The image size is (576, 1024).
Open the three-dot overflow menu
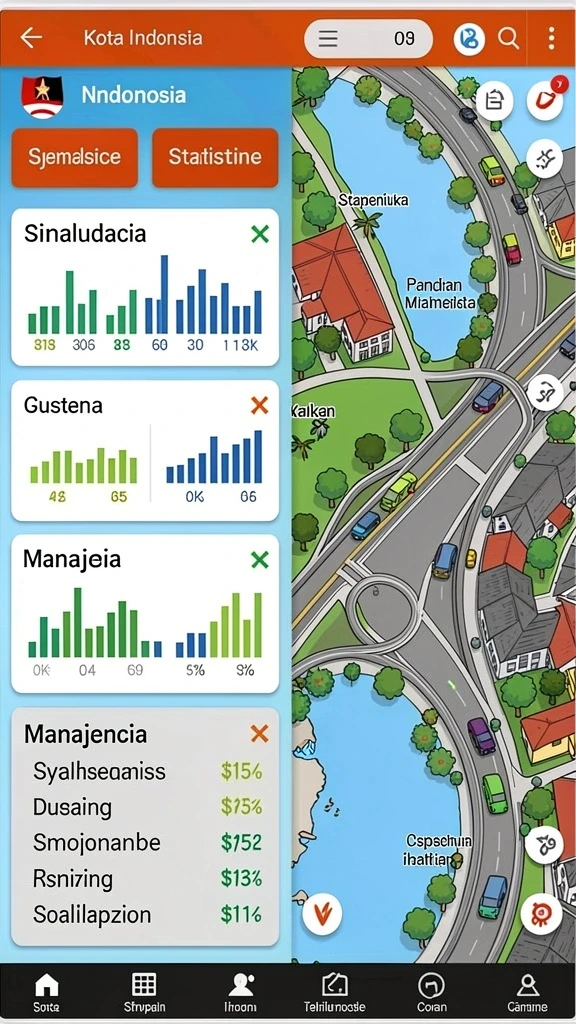coord(552,39)
